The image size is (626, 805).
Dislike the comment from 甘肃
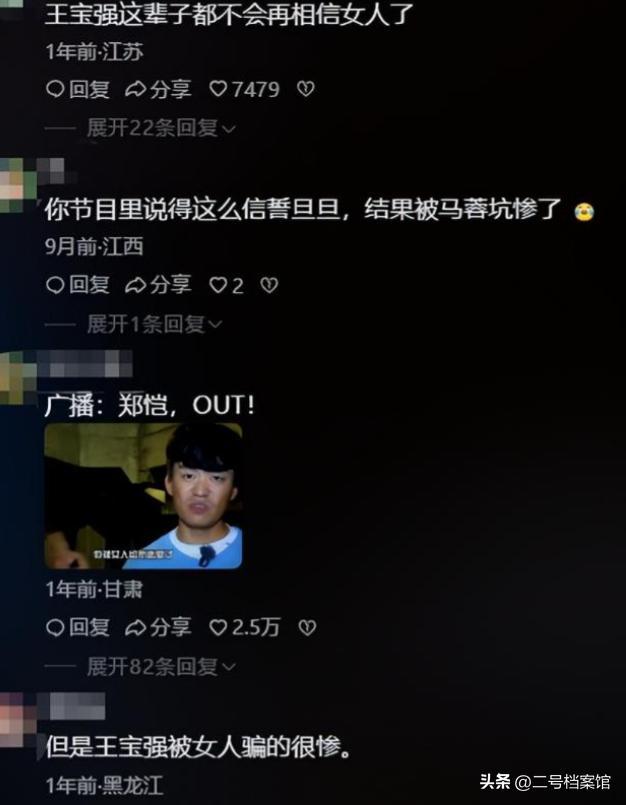coord(307,627)
